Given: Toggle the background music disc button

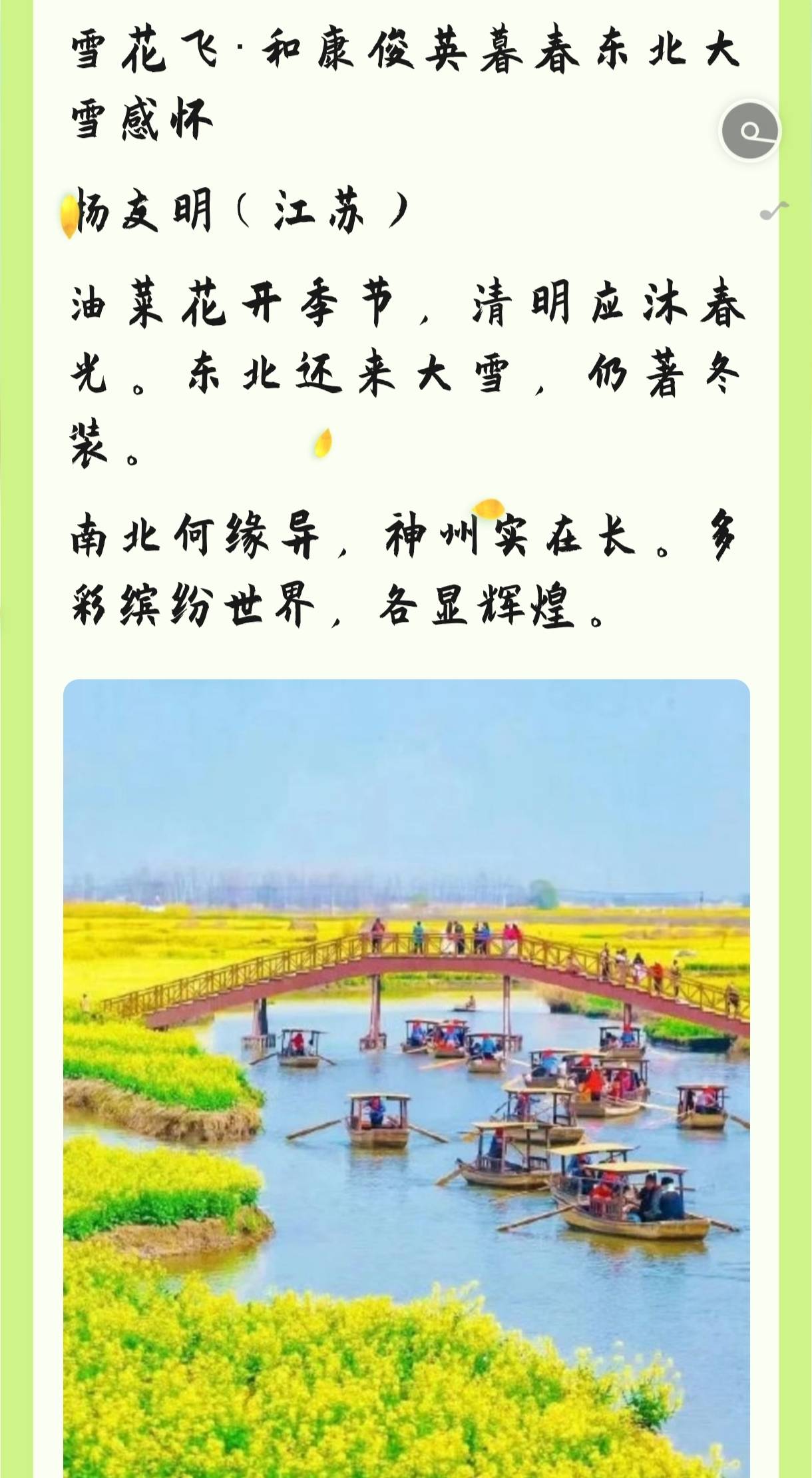Looking at the screenshot, I should click(750, 131).
